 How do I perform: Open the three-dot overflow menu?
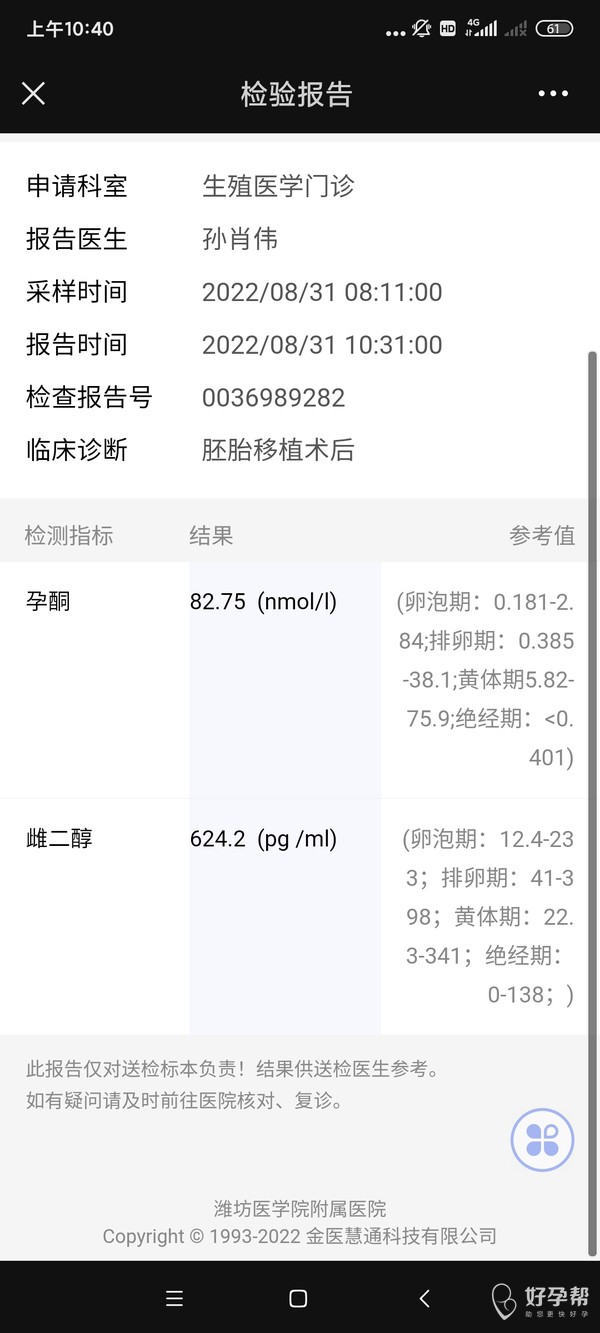pyautogui.click(x=553, y=94)
